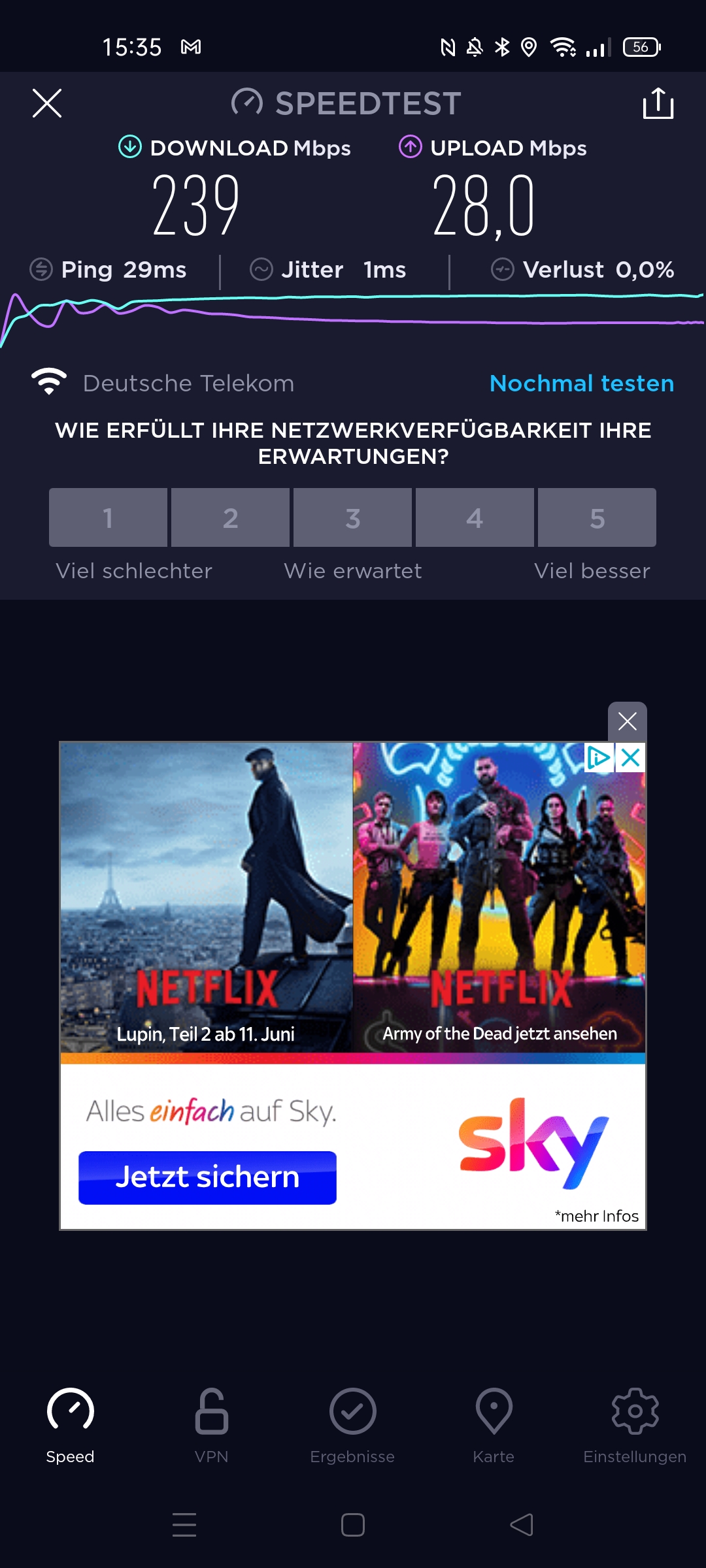Screen dimensions: 706x1568
Task: Tap the system back button
Action: tap(522, 1525)
